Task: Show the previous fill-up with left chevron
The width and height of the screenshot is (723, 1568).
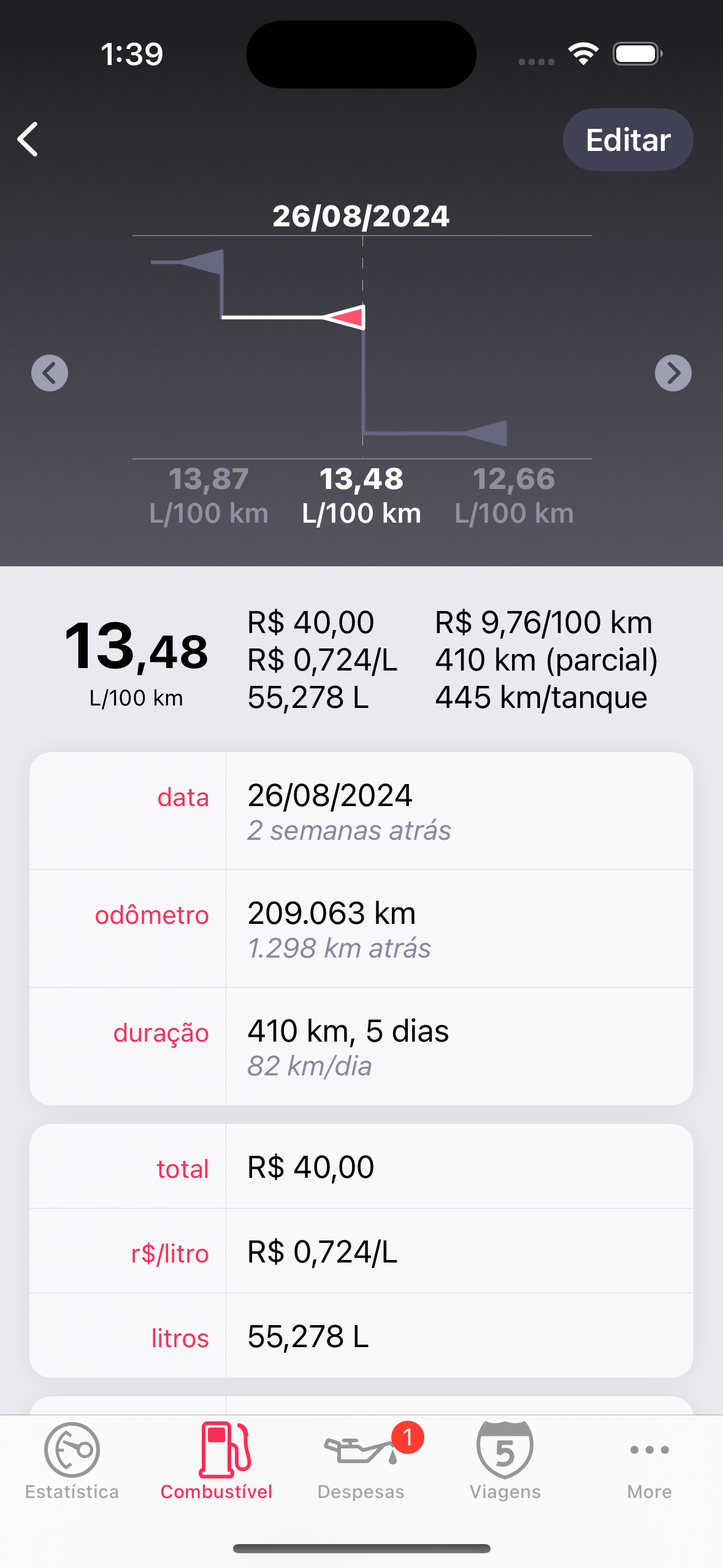Action: click(50, 373)
